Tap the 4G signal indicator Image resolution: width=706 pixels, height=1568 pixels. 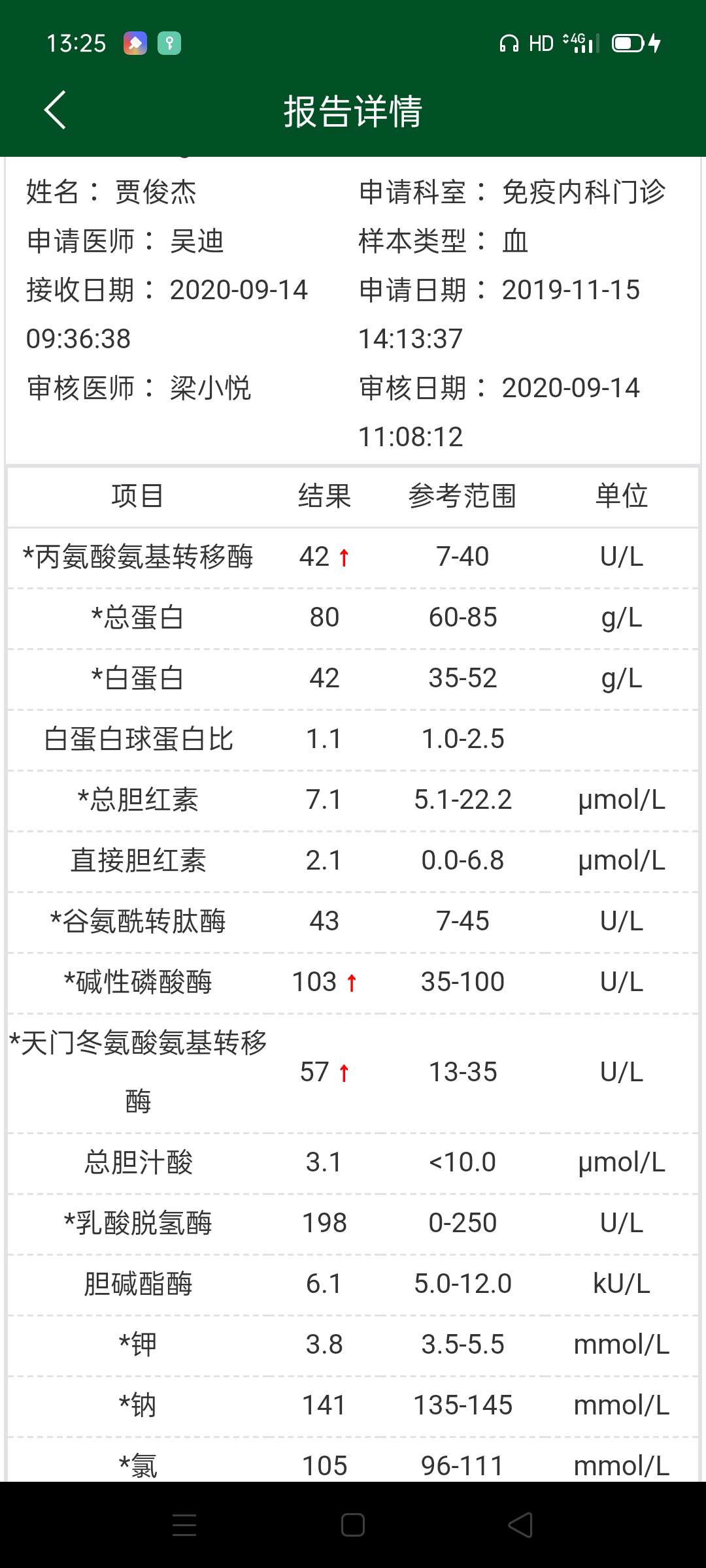[578, 43]
